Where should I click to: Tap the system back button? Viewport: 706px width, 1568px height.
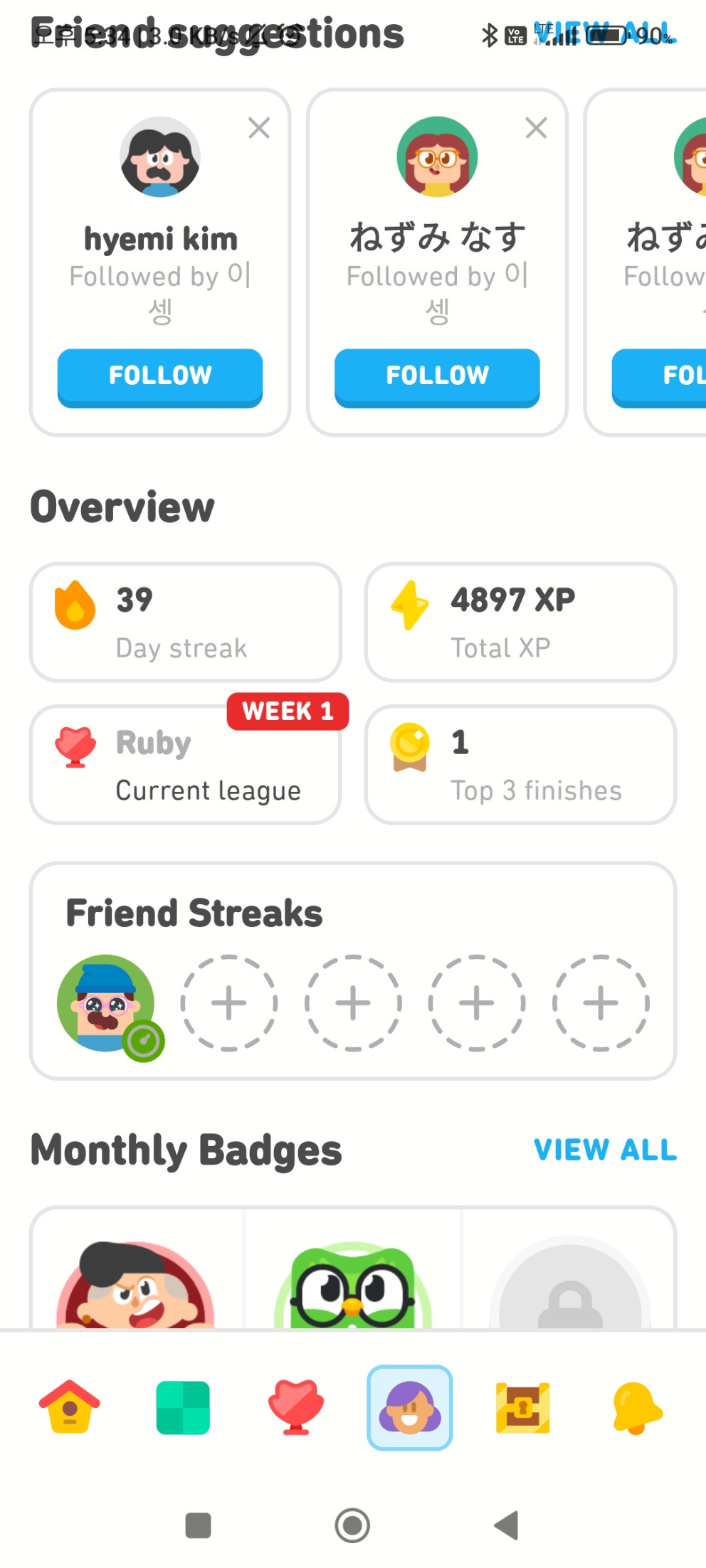506,1525
